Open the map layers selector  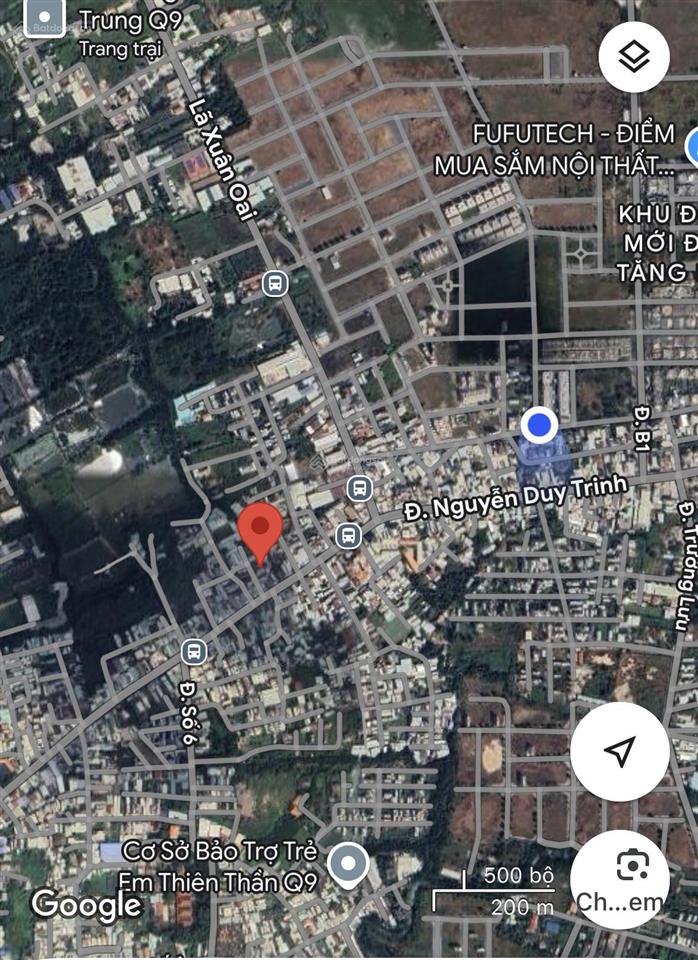pos(634,57)
